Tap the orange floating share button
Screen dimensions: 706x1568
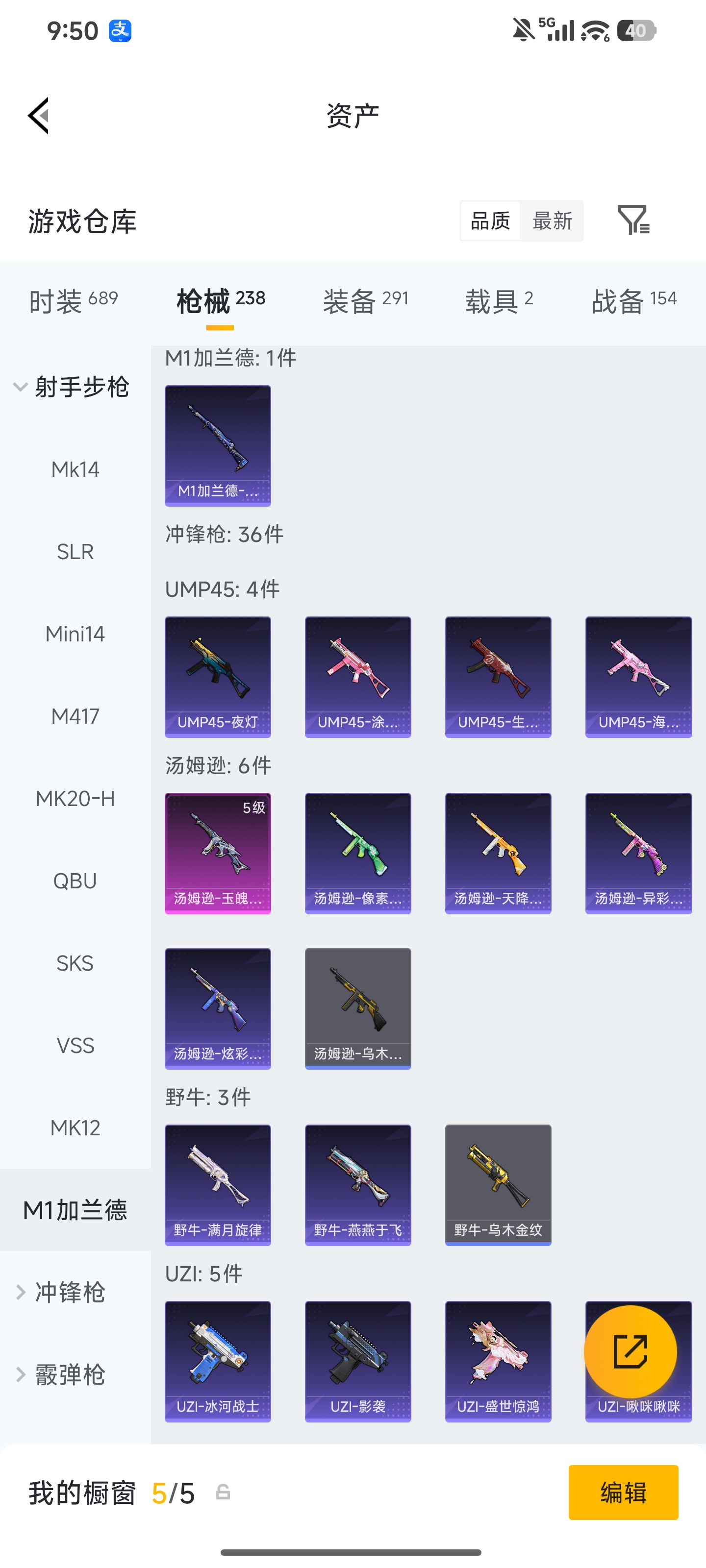pyautogui.click(x=630, y=1352)
